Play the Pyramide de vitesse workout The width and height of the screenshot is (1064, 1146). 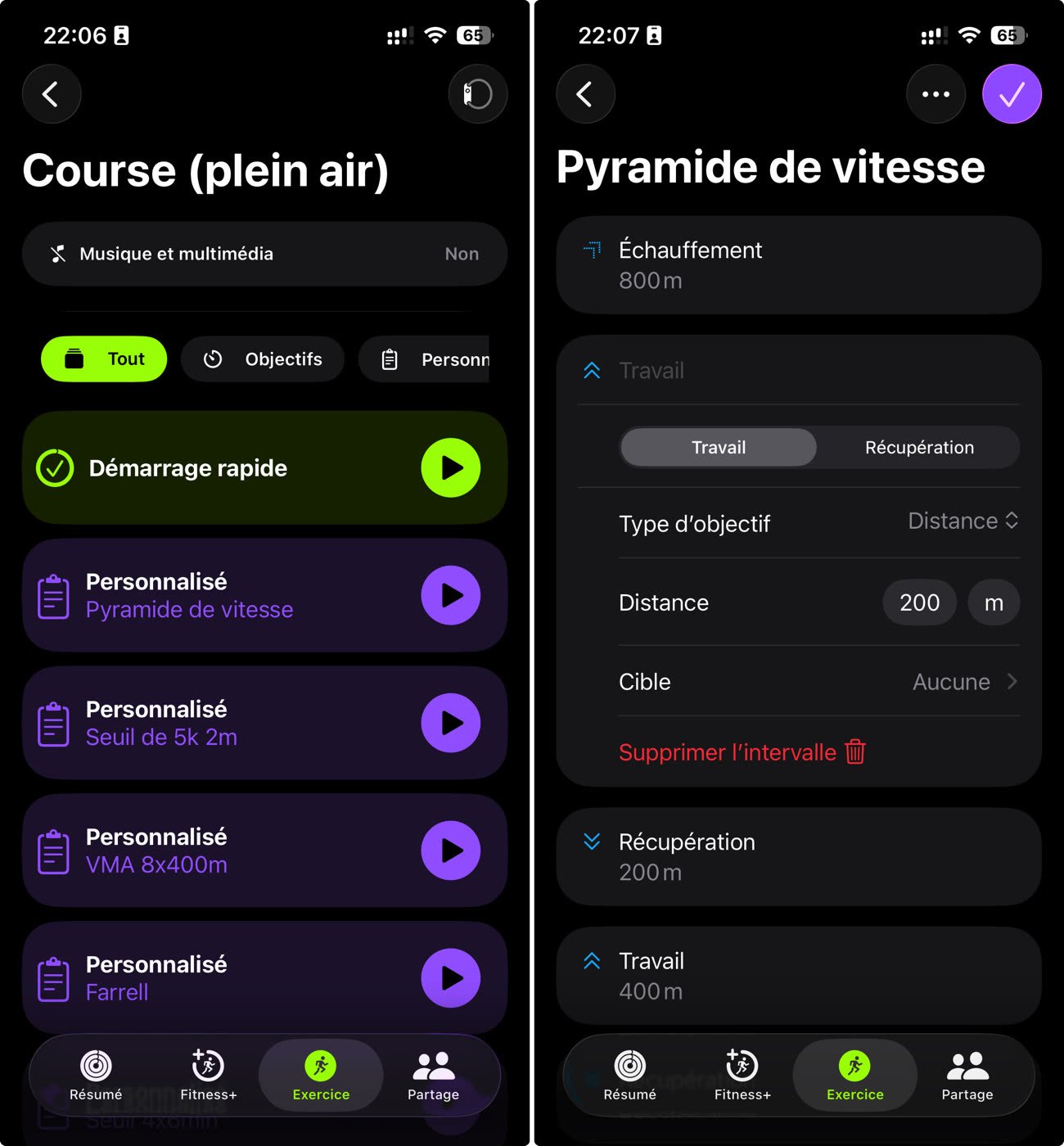[450, 596]
